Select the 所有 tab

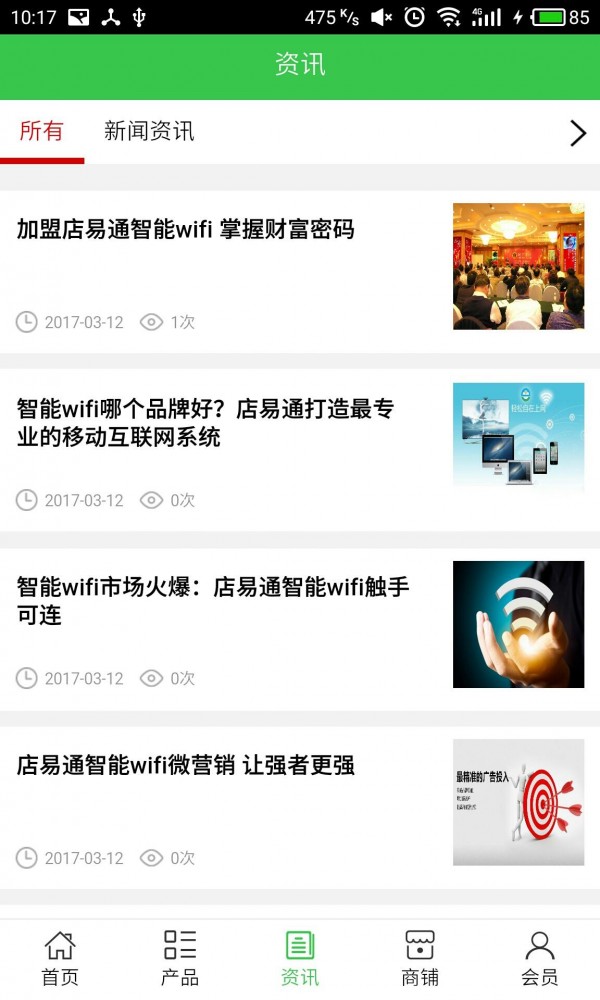click(x=41, y=131)
